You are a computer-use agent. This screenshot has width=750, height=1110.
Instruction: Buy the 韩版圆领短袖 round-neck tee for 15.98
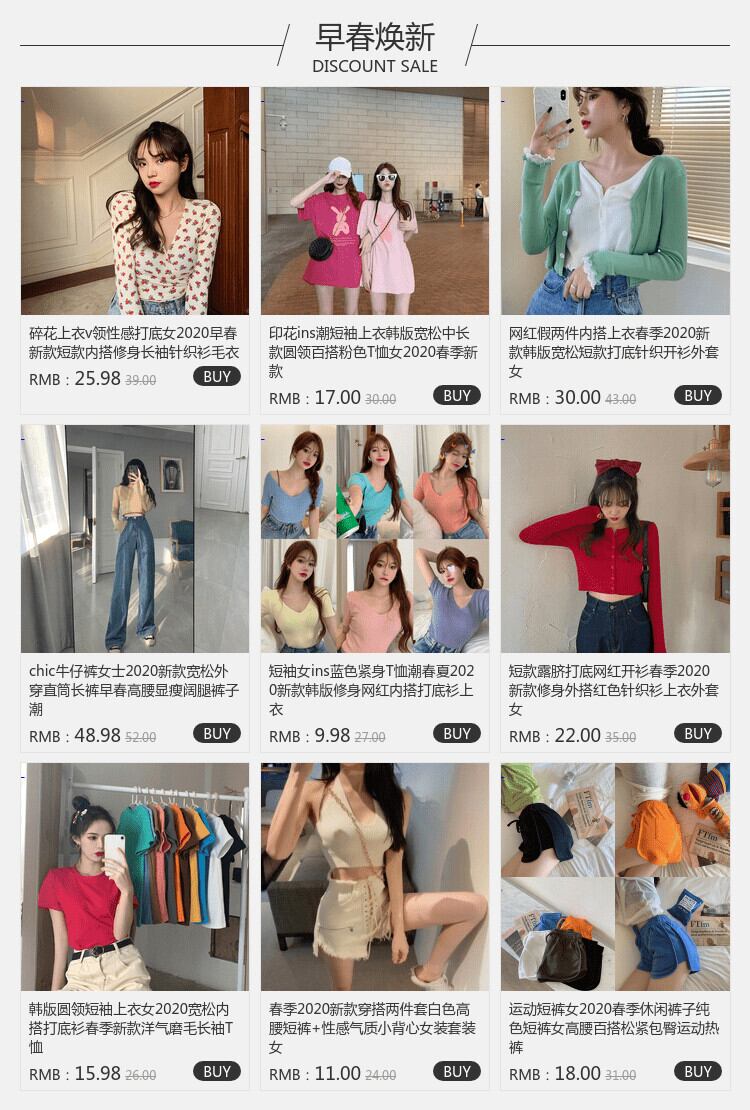point(217,1072)
